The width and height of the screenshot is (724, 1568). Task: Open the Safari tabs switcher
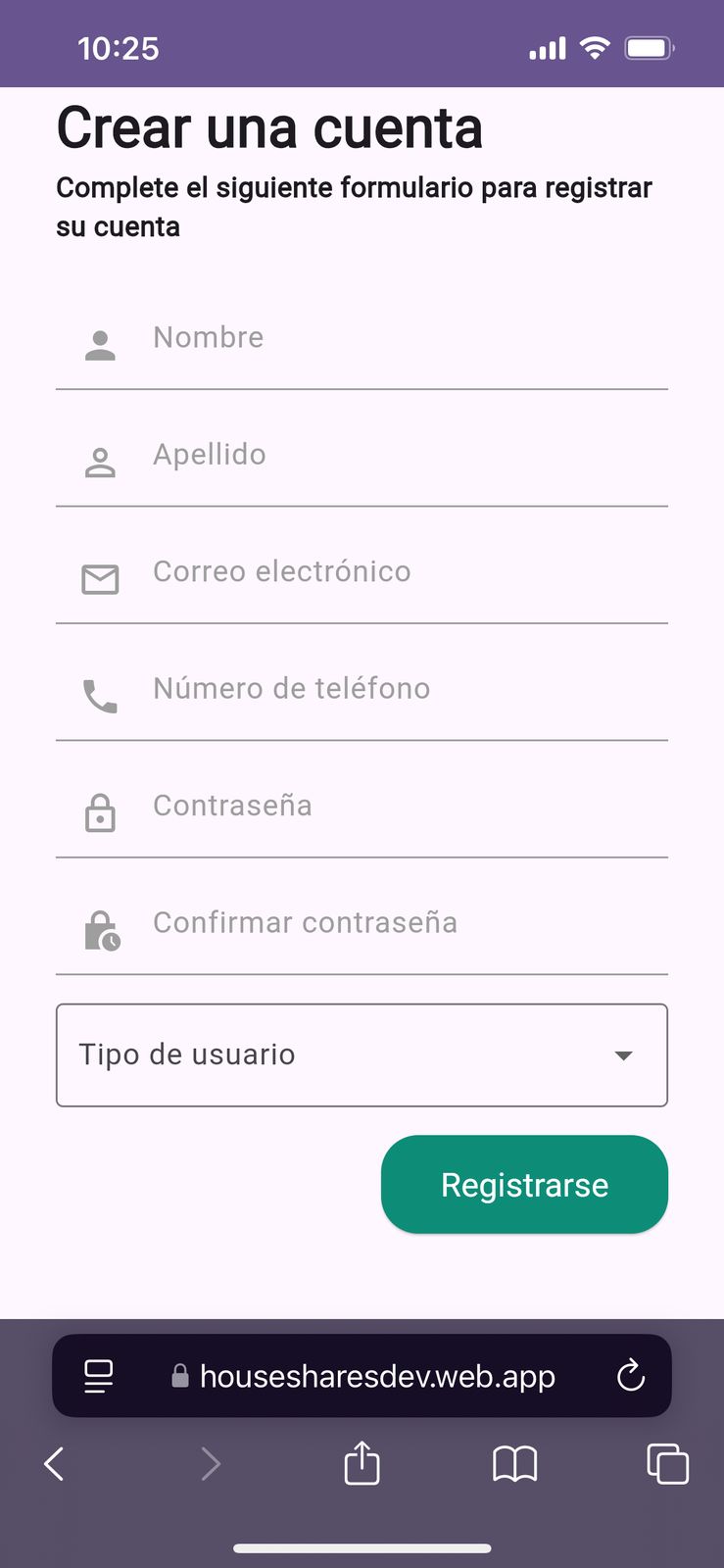pos(667,1463)
